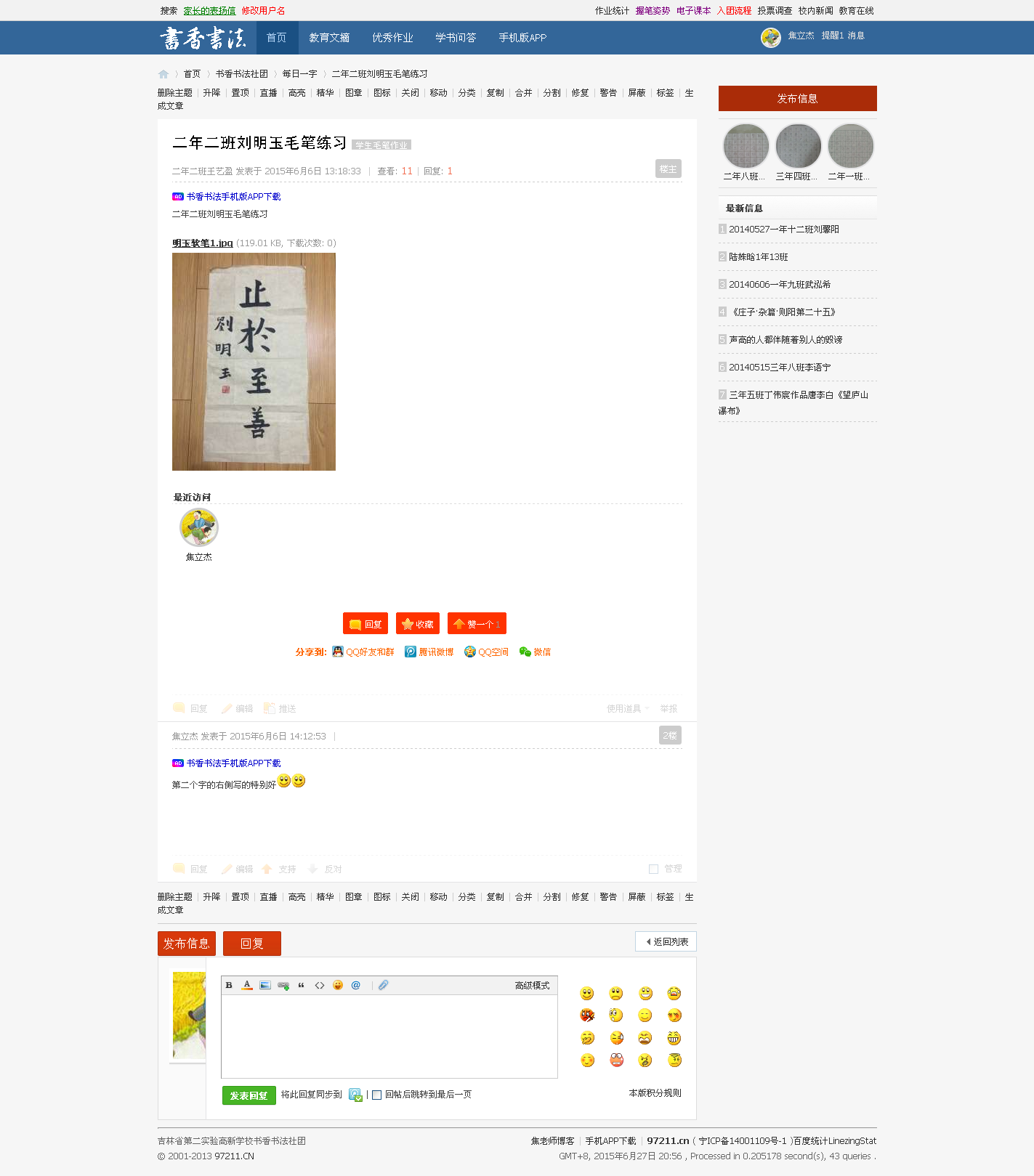Click the 返回列表 button
The image size is (1034, 1176).
(666, 941)
